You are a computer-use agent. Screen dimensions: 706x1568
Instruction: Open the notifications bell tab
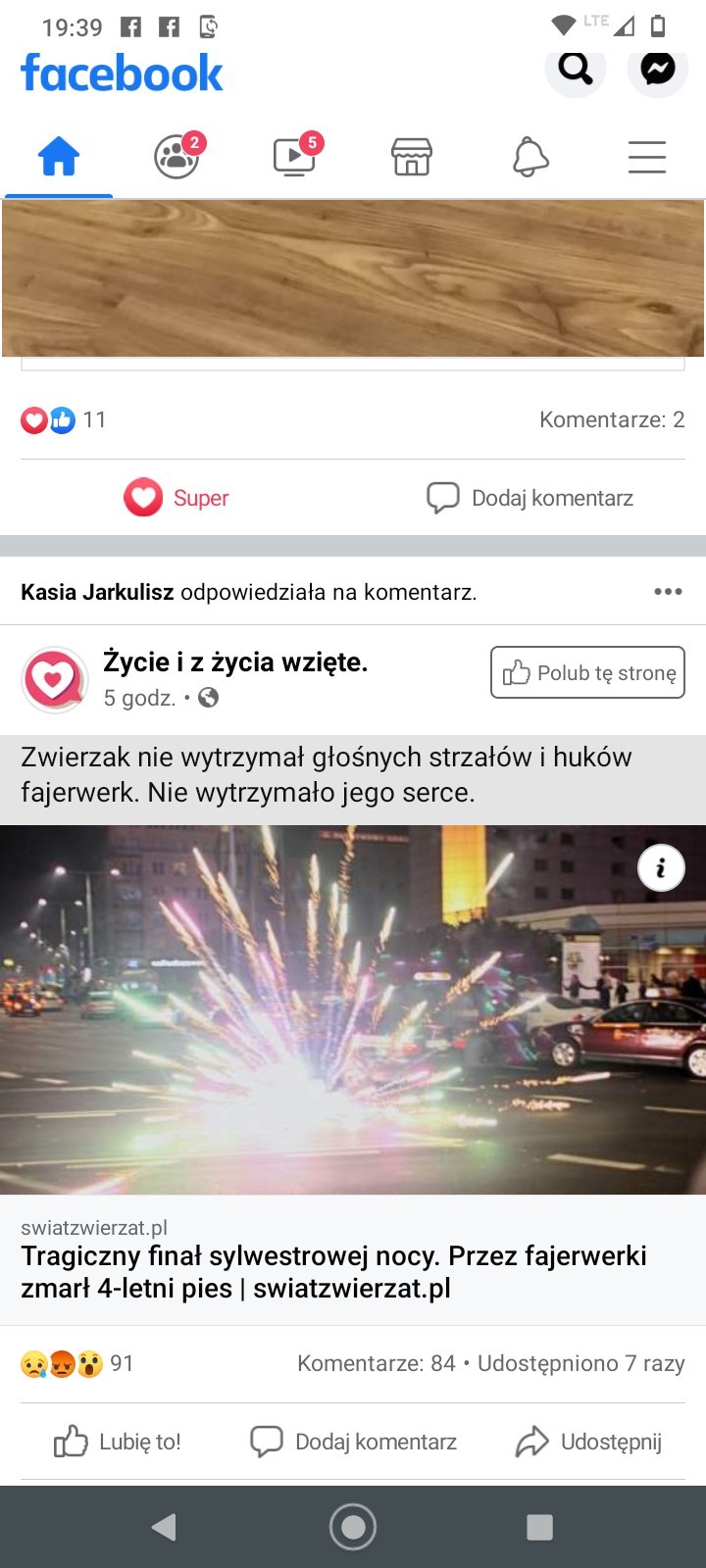(529, 157)
